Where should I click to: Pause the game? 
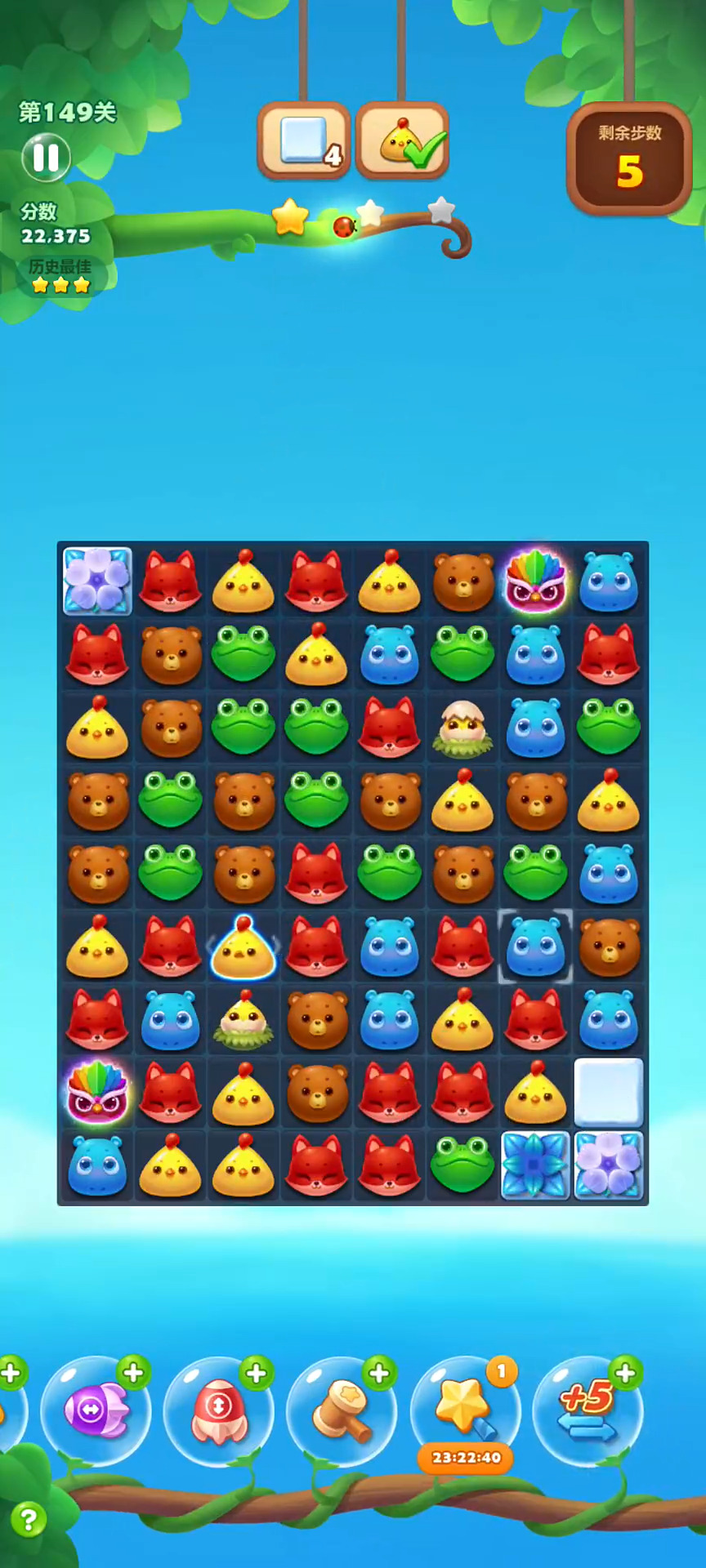(x=46, y=157)
